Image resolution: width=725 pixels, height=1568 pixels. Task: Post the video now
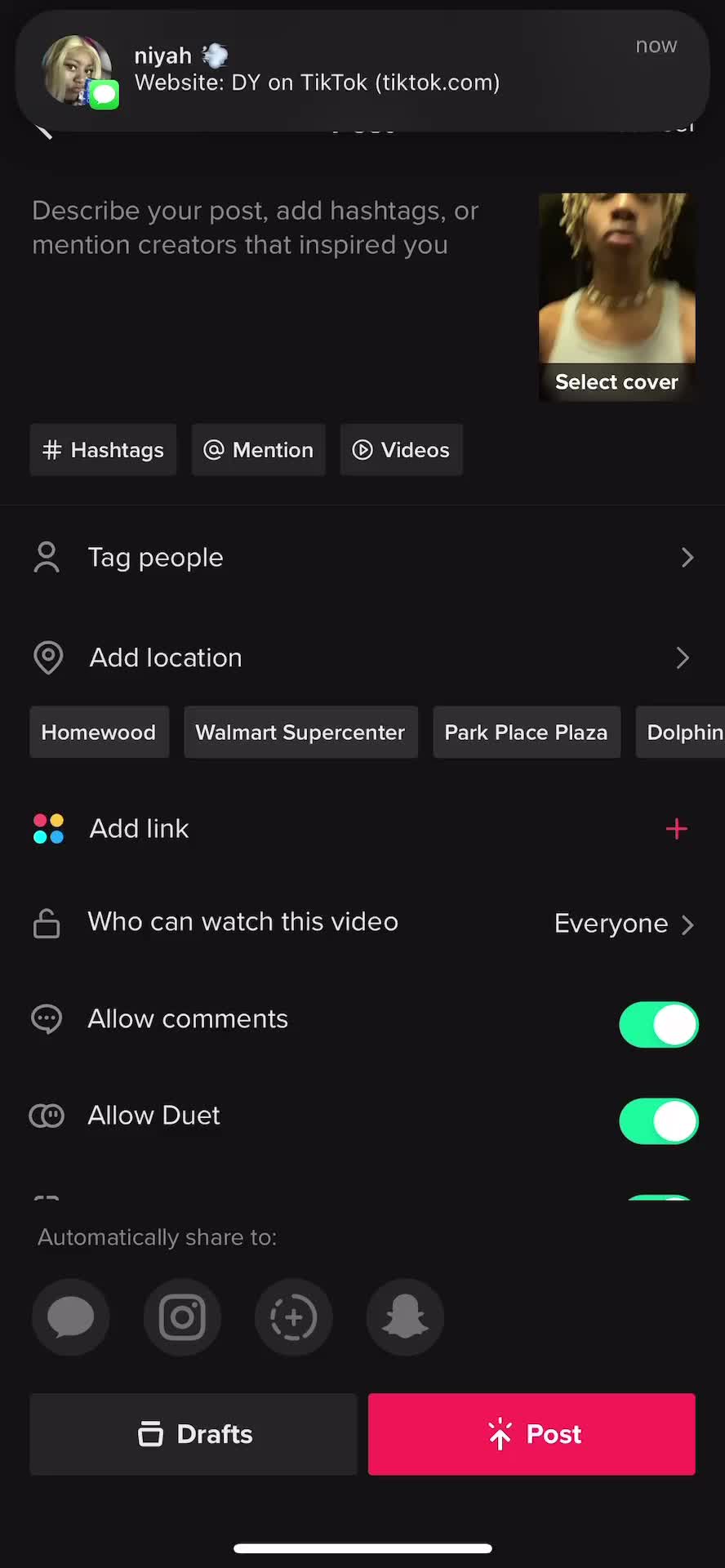click(x=532, y=1434)
